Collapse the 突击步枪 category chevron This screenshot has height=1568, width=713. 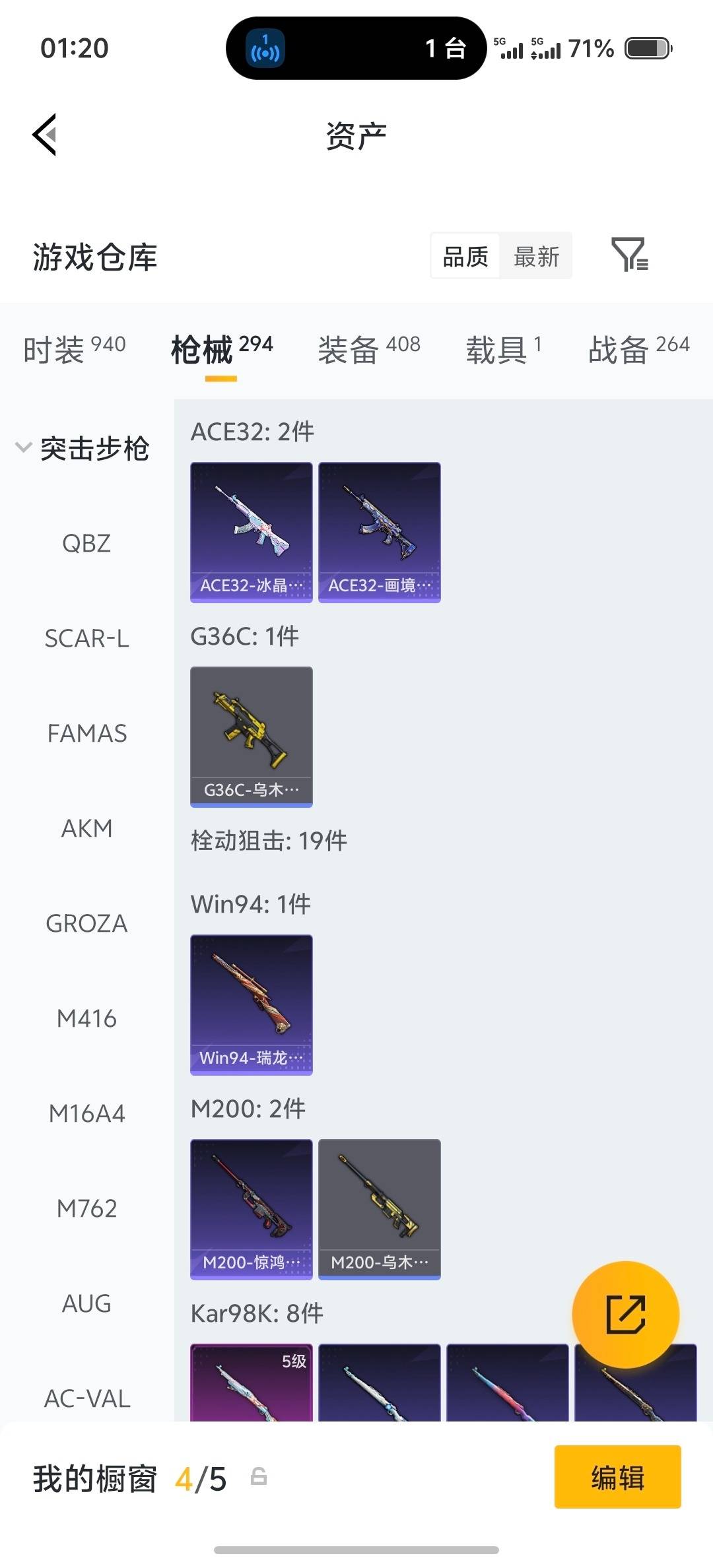coord(22,448)
